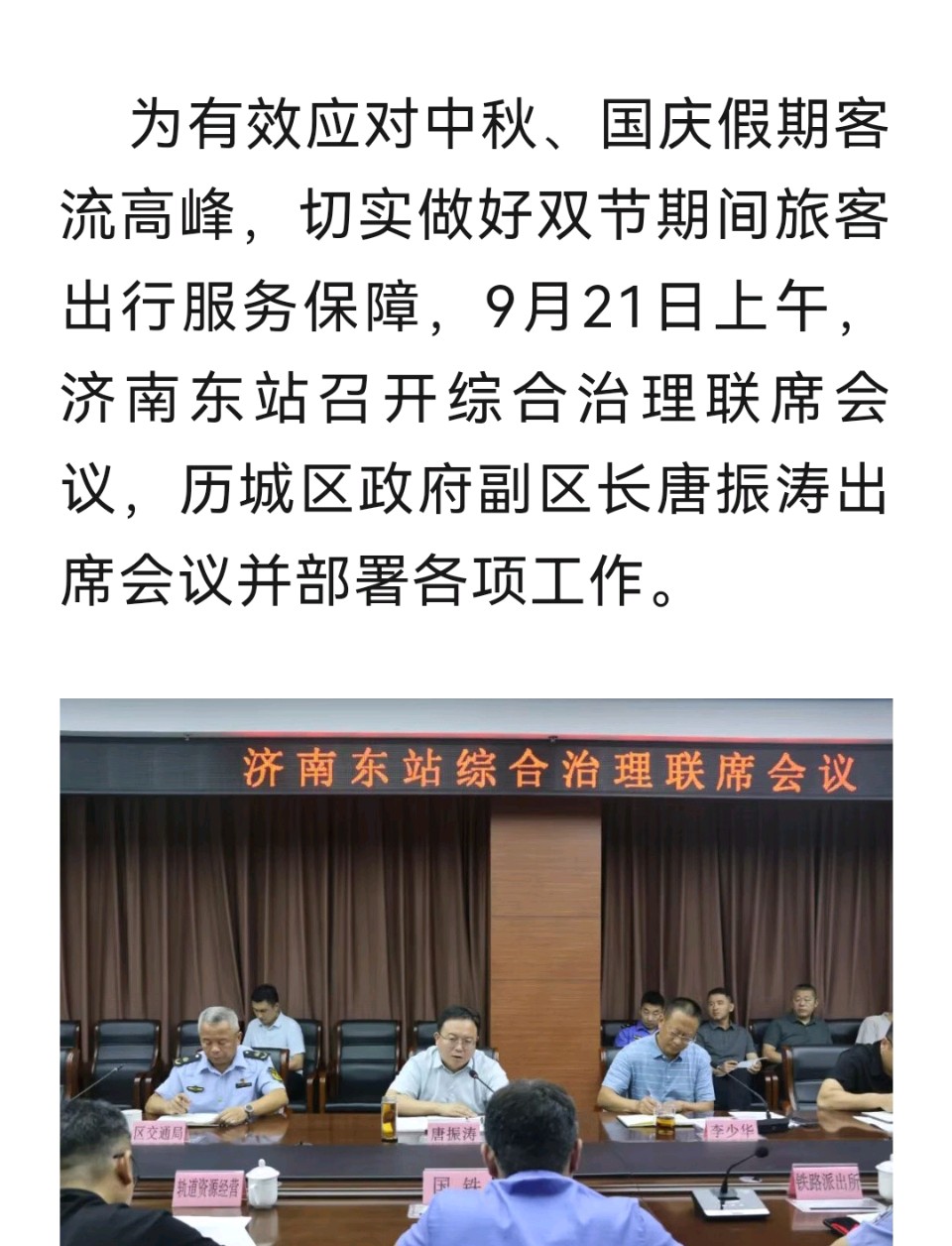Open the 济南东站 meeting photo full screen

pyautogui.click(x=476, y=972)
